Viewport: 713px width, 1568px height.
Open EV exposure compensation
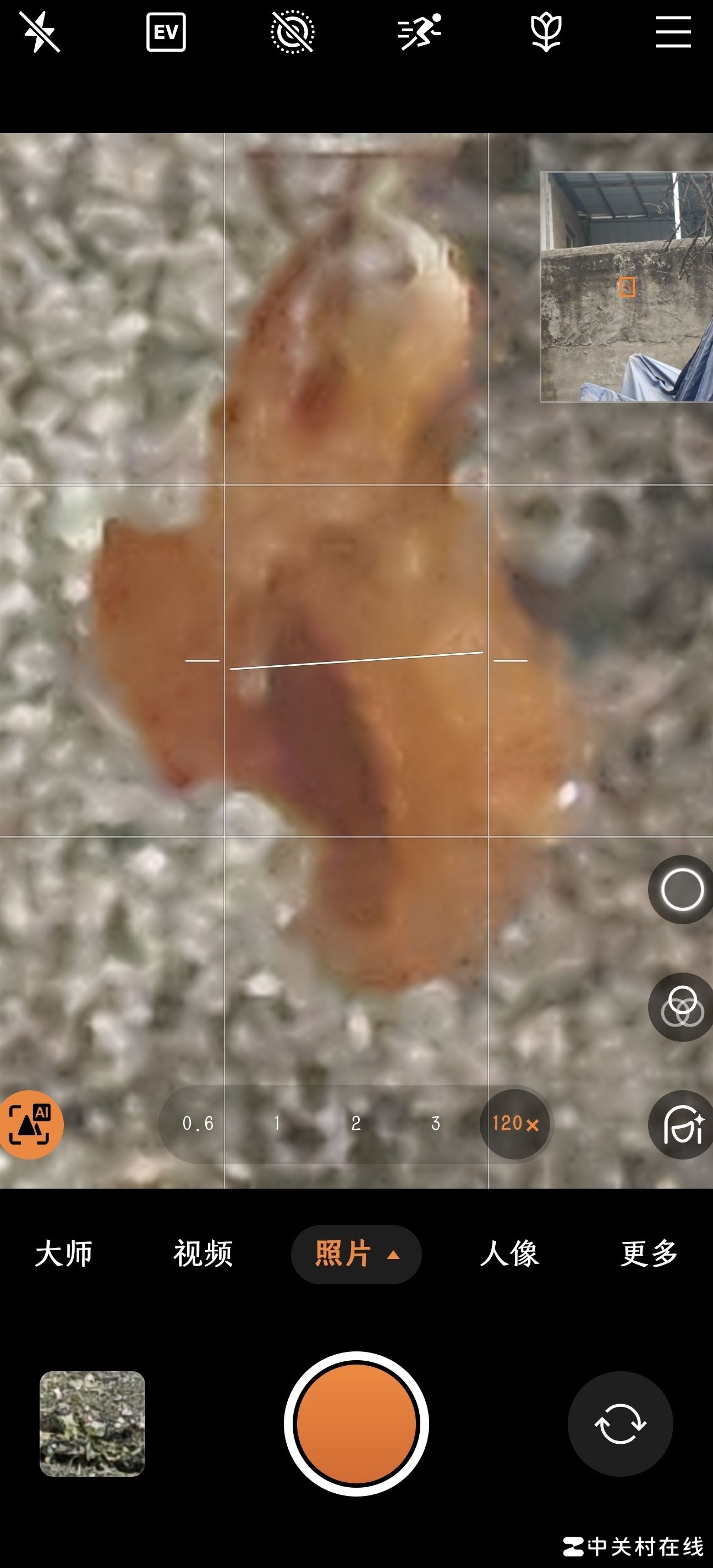pyautogui.click(x=166, y=32)
